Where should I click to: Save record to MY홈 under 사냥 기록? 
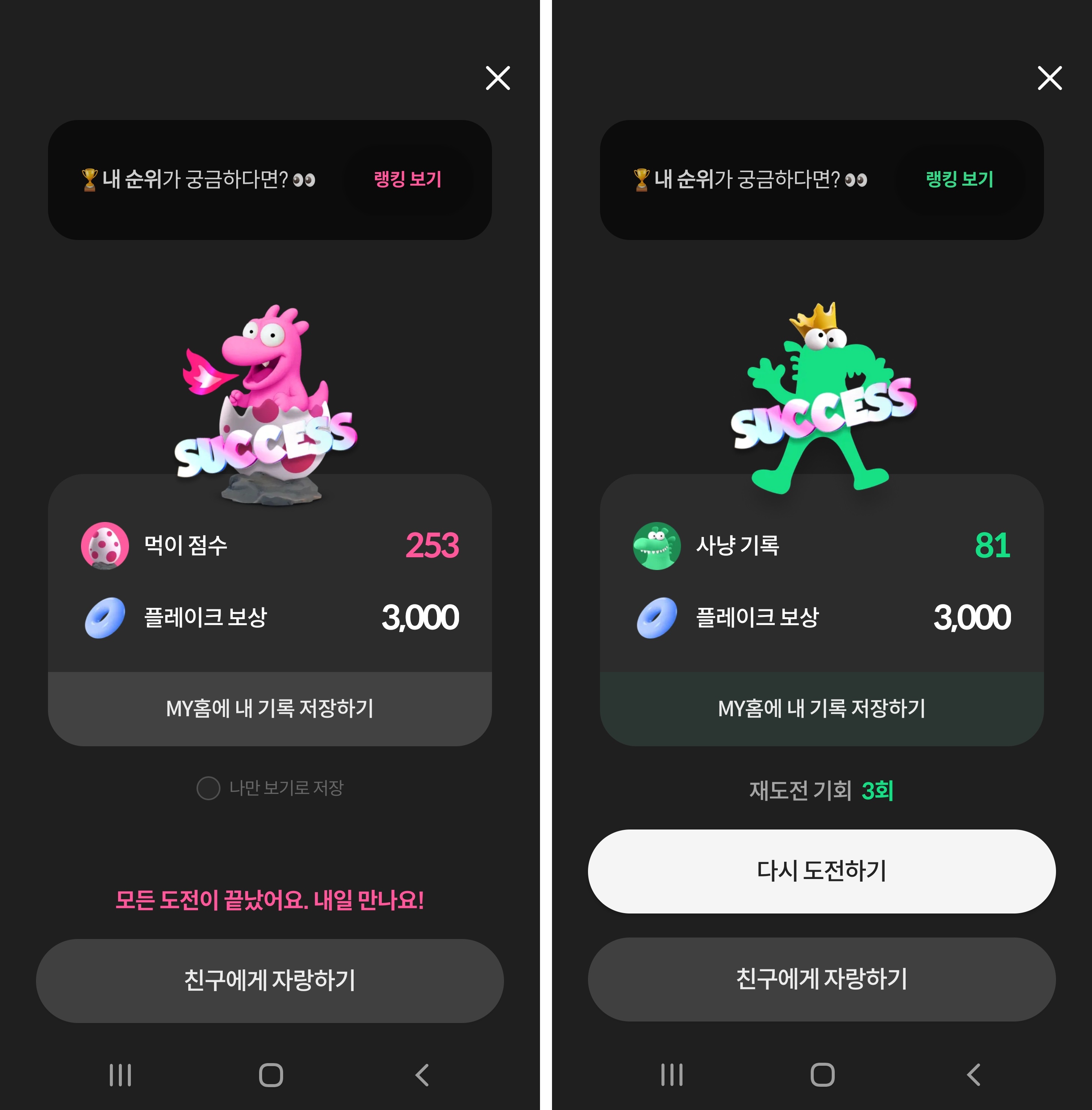click(x=821, y=708)
